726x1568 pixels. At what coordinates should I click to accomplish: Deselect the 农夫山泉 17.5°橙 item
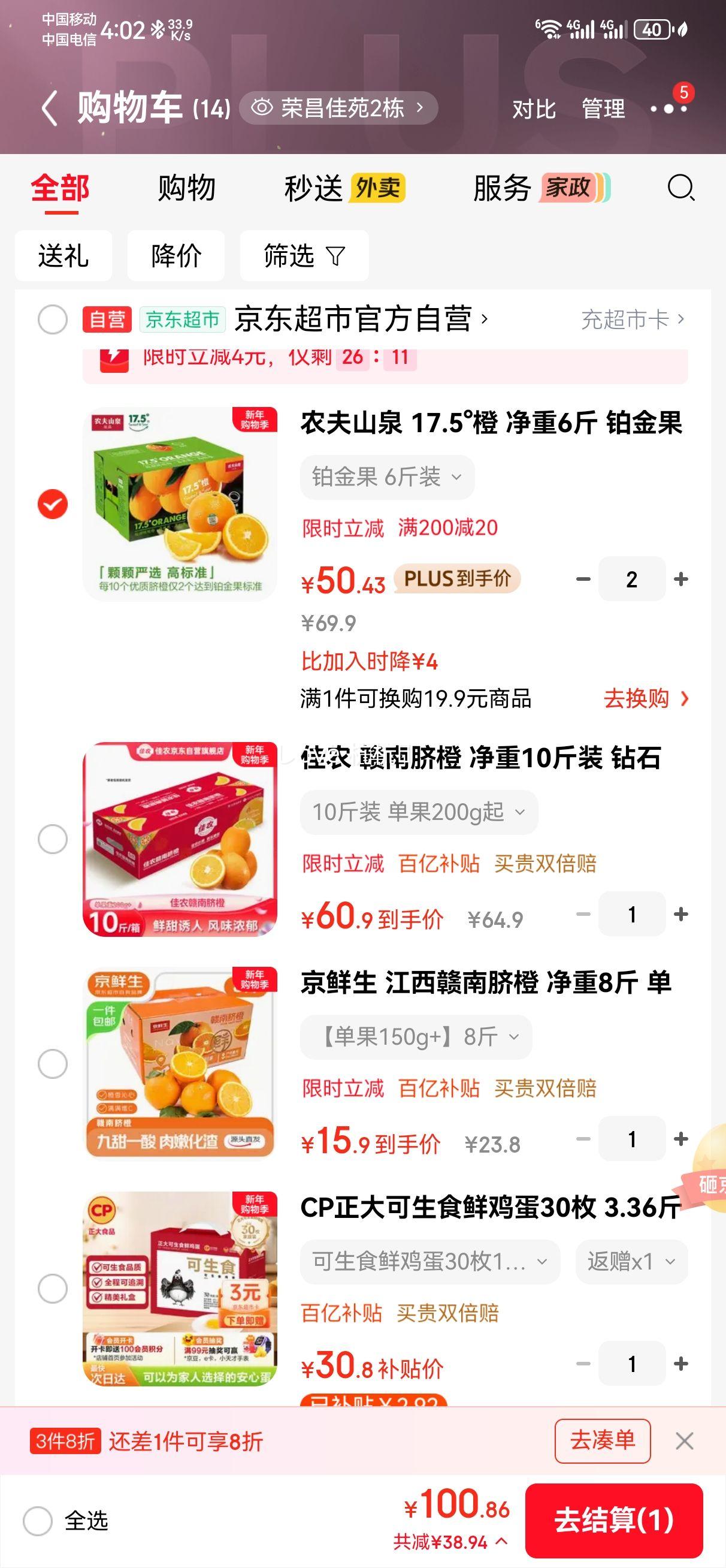pos(52,503)
